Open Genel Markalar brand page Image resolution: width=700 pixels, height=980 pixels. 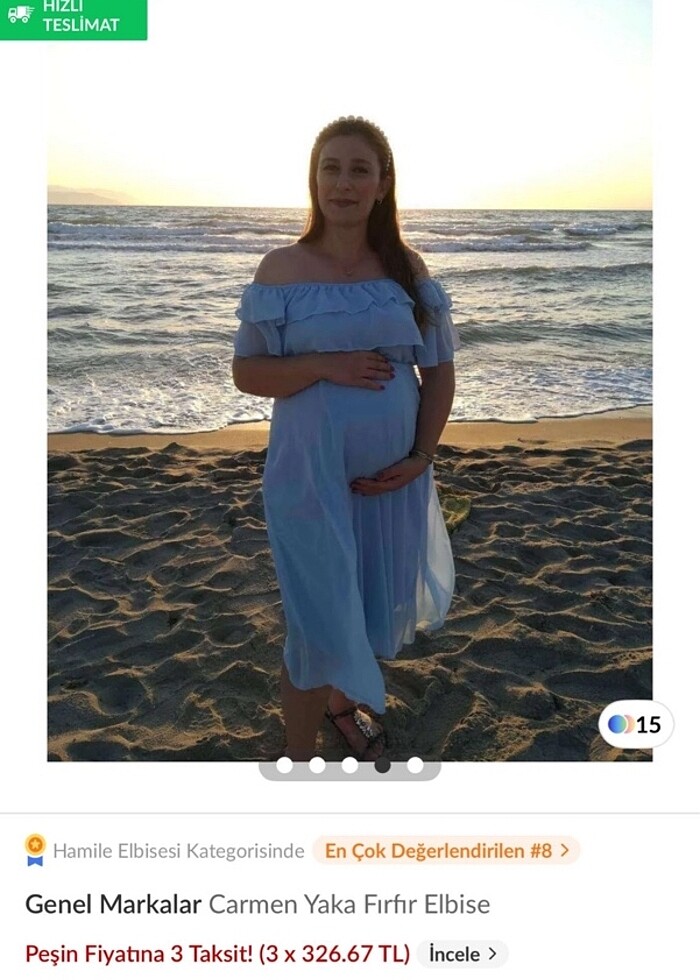pyautogui.click(x=113, y=905)
